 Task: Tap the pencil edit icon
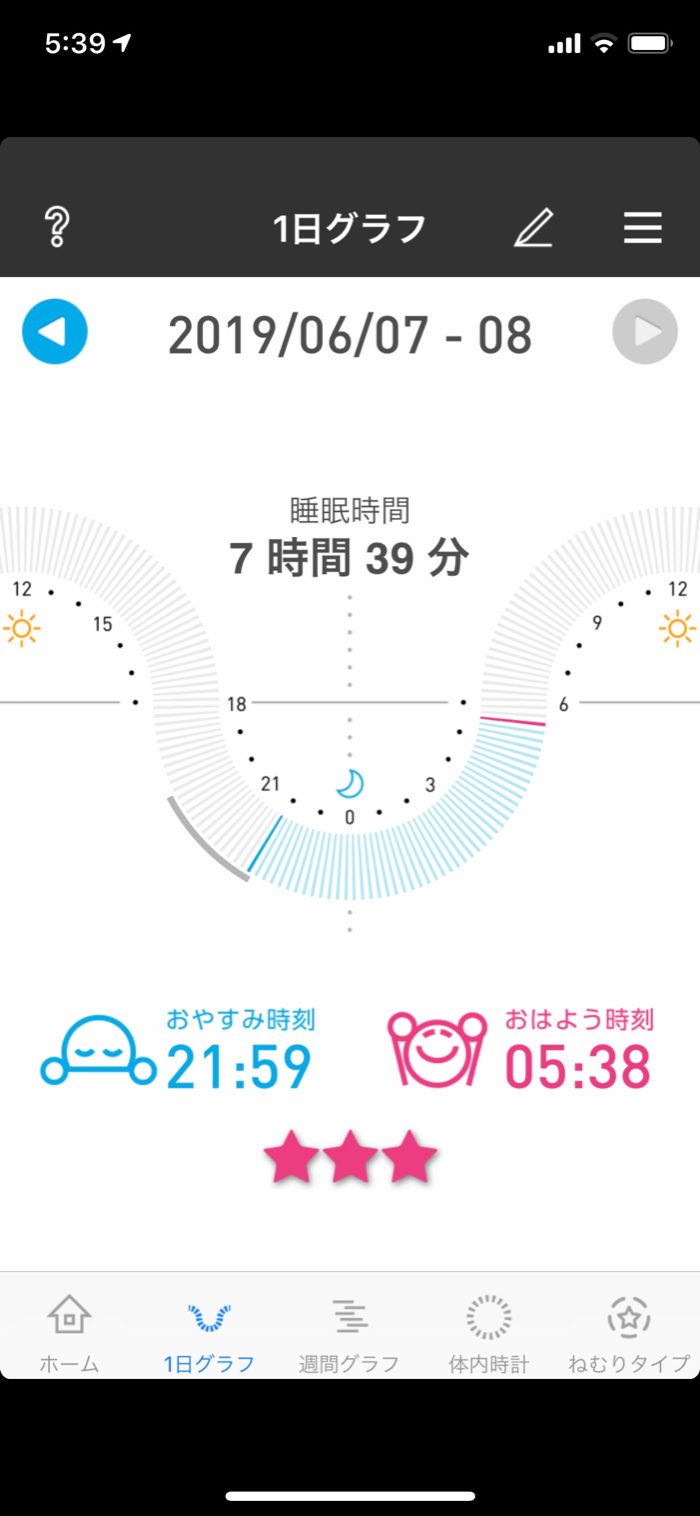click(534, 228)
